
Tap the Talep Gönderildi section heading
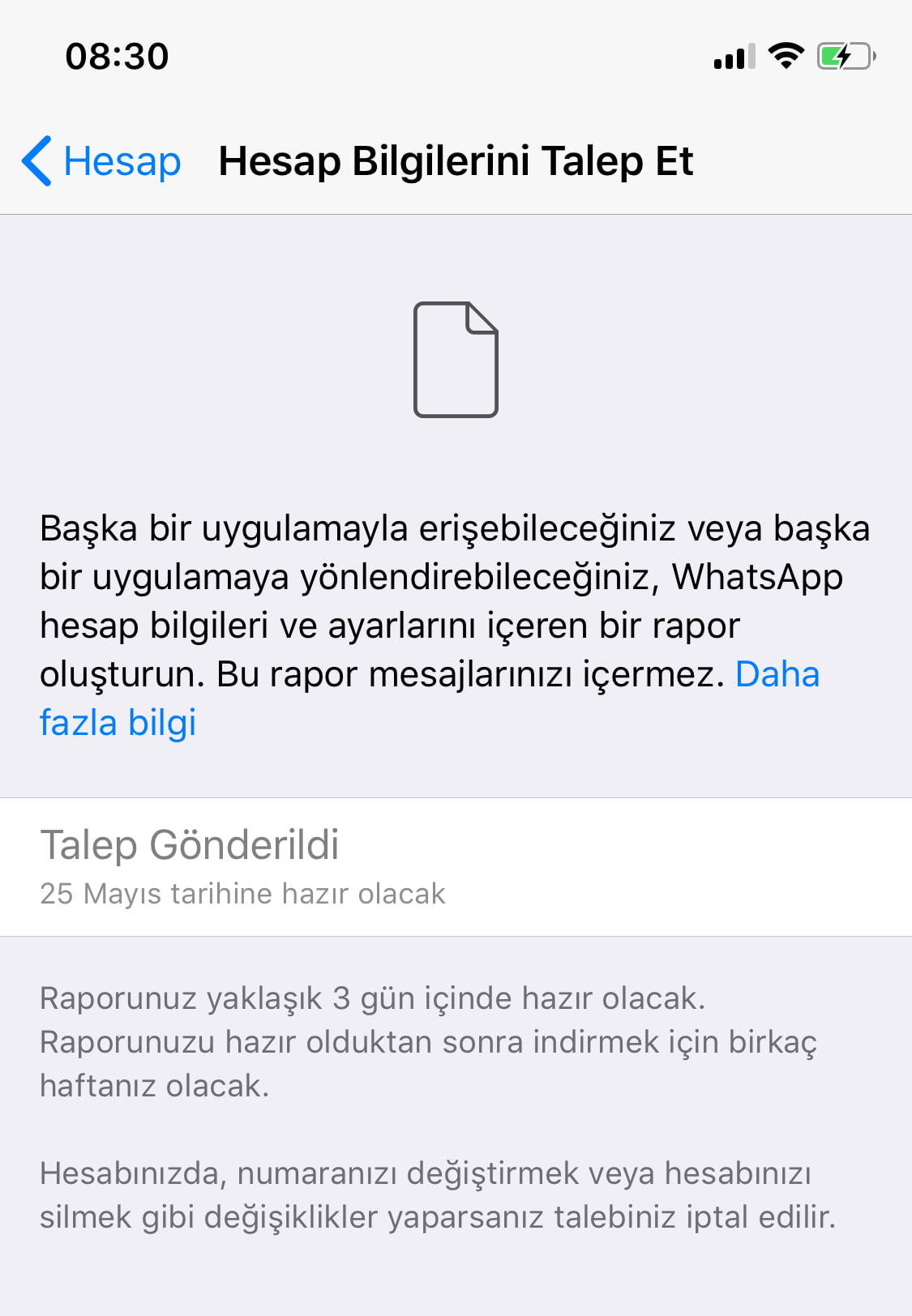pos(191,844)
